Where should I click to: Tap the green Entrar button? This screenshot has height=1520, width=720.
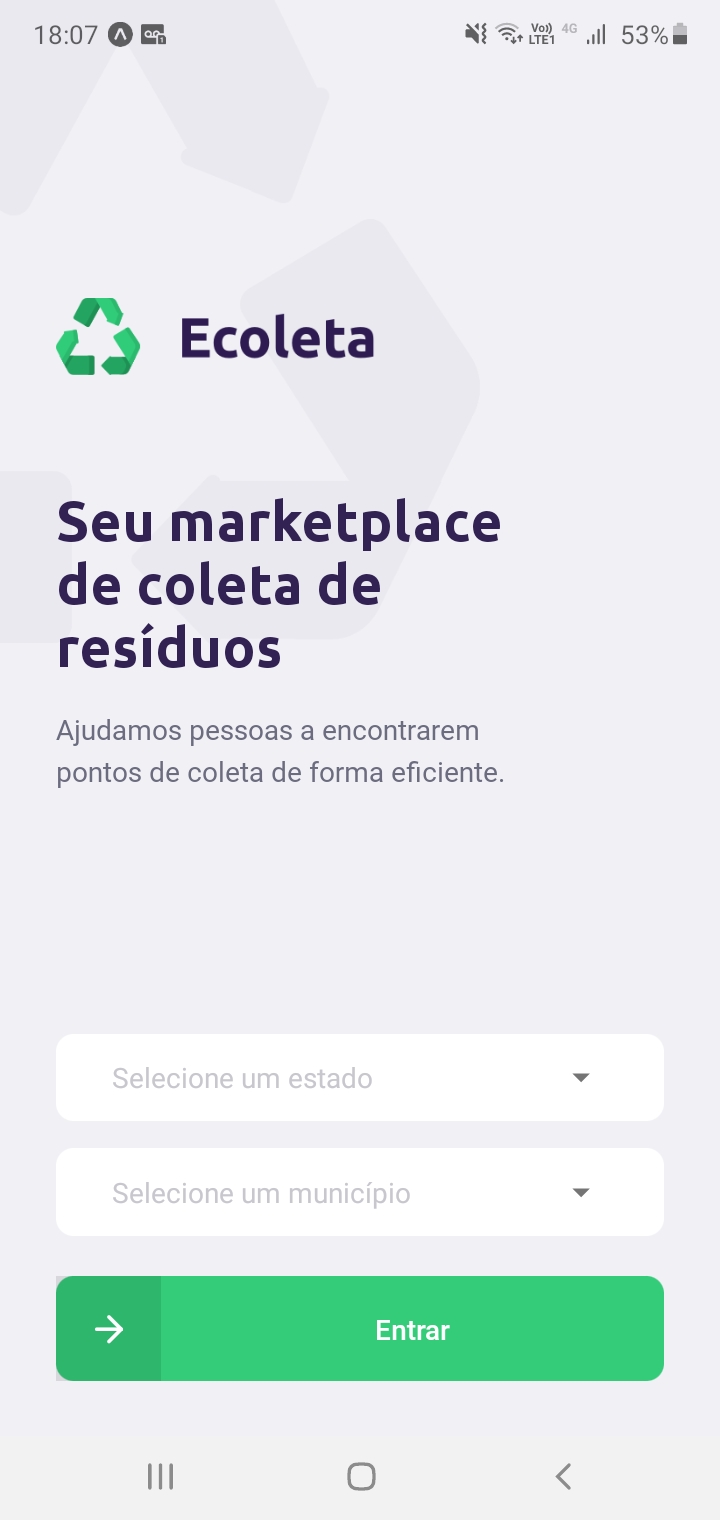[x=360, y=1329]
